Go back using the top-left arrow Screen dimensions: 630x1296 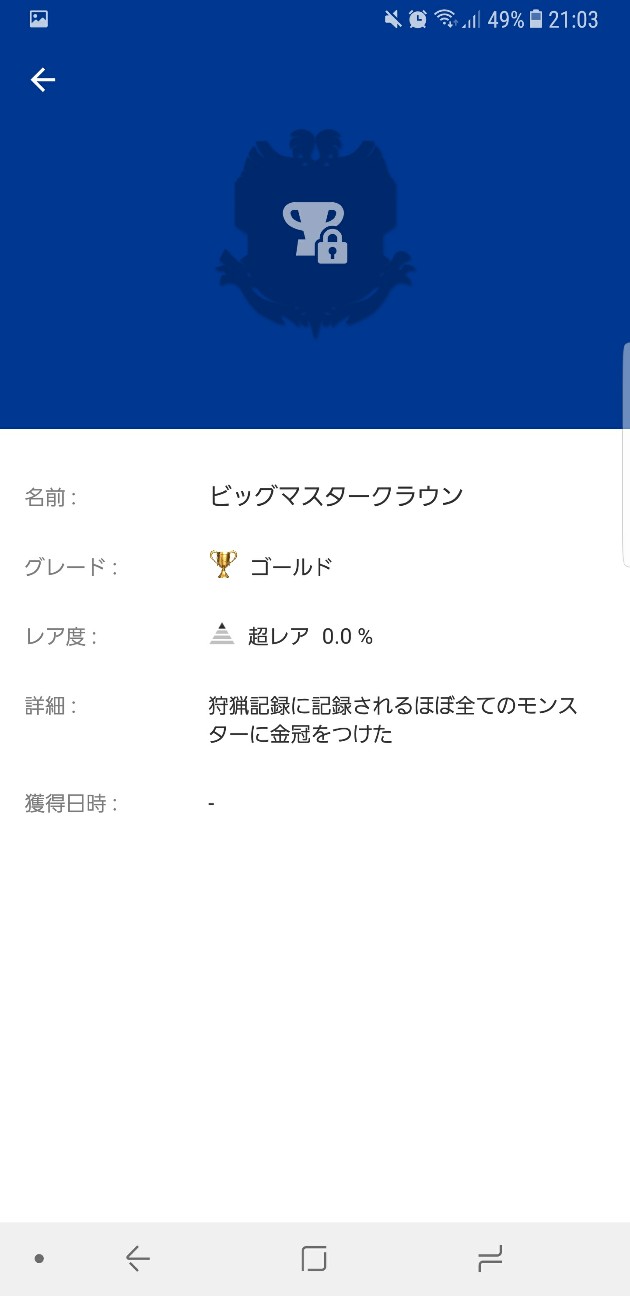42,80
